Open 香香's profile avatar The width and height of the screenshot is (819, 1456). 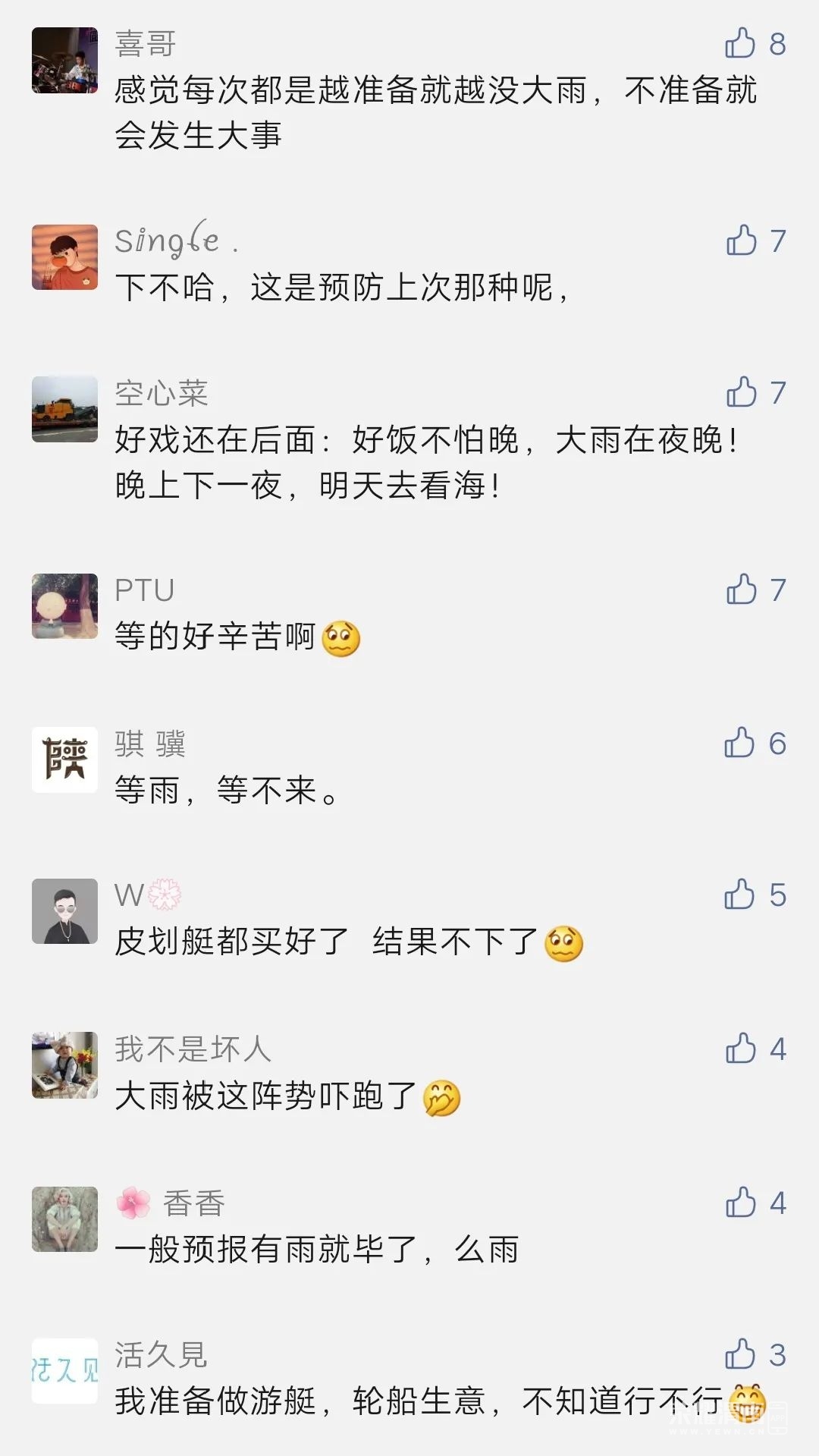64,1219
